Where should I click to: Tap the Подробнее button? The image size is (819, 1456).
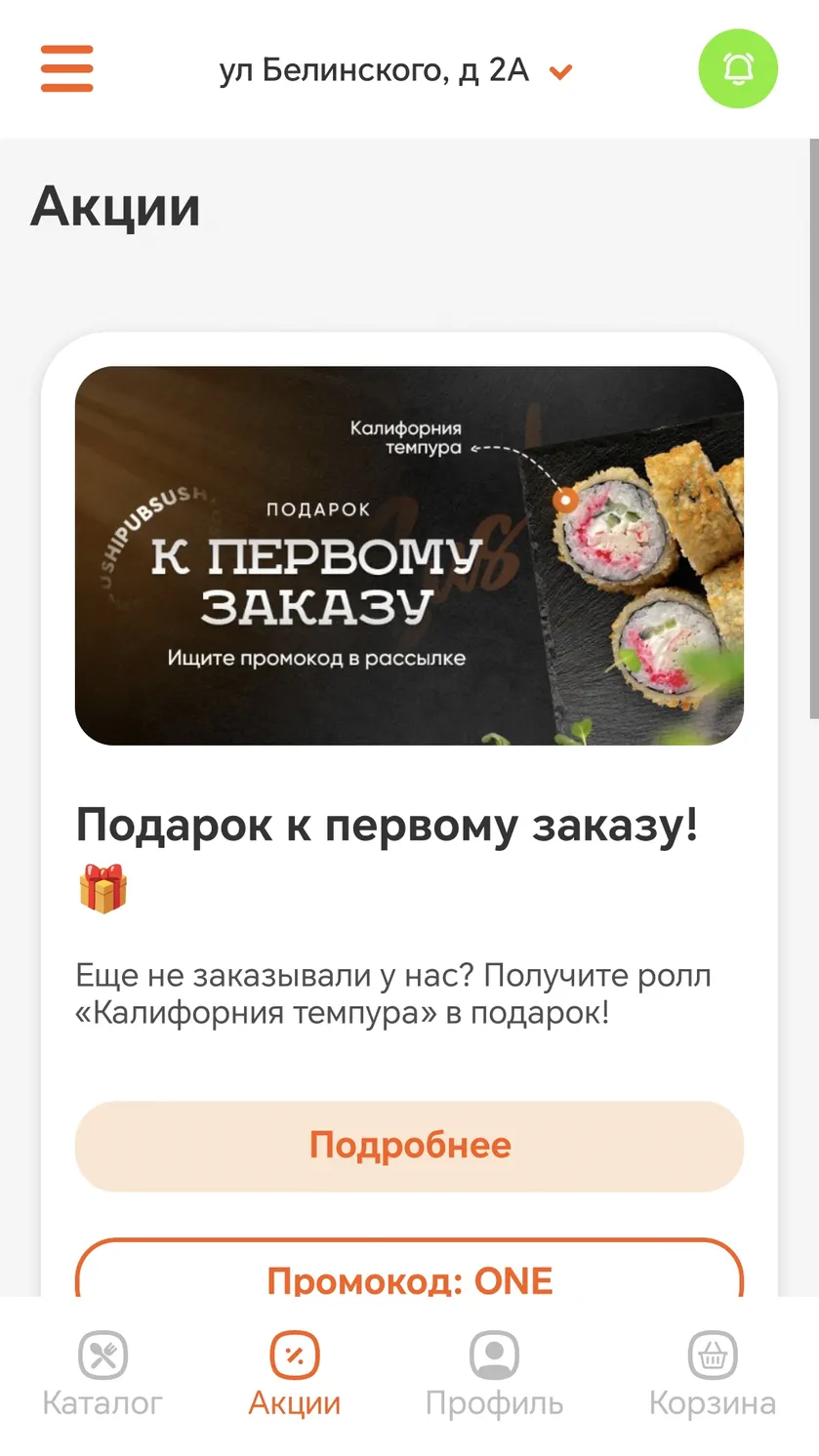click(x=409, y=1146)
